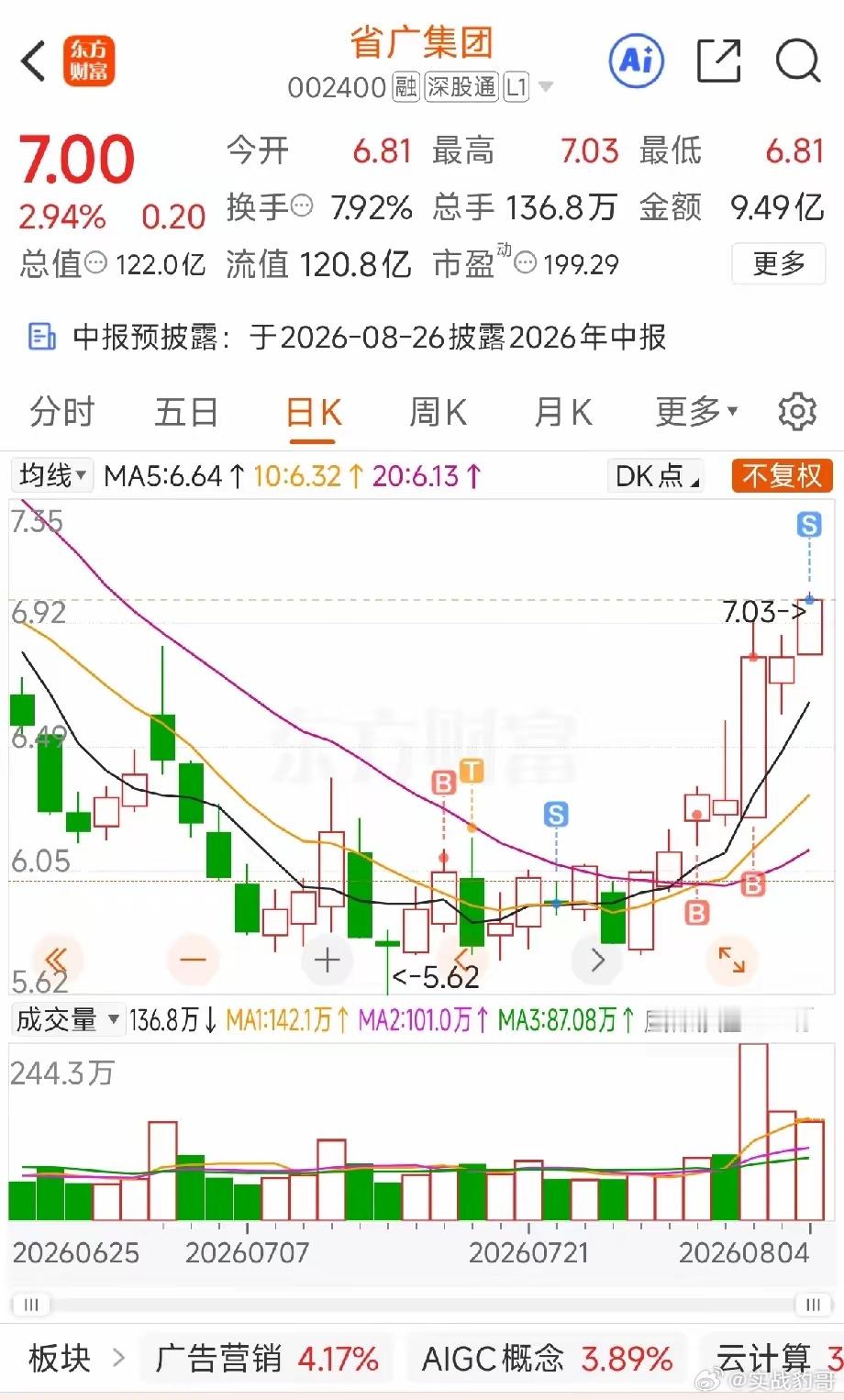Open chart settings gear
This screenshot has width=844, height=1400.
797,412
